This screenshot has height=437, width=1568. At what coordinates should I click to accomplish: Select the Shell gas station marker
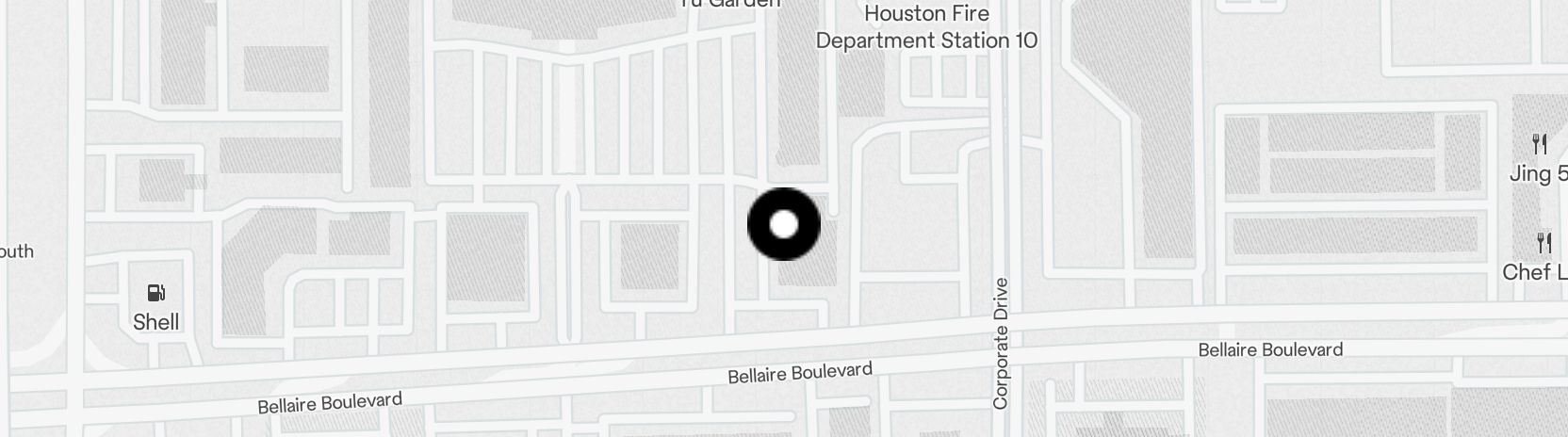pos(156,294)
